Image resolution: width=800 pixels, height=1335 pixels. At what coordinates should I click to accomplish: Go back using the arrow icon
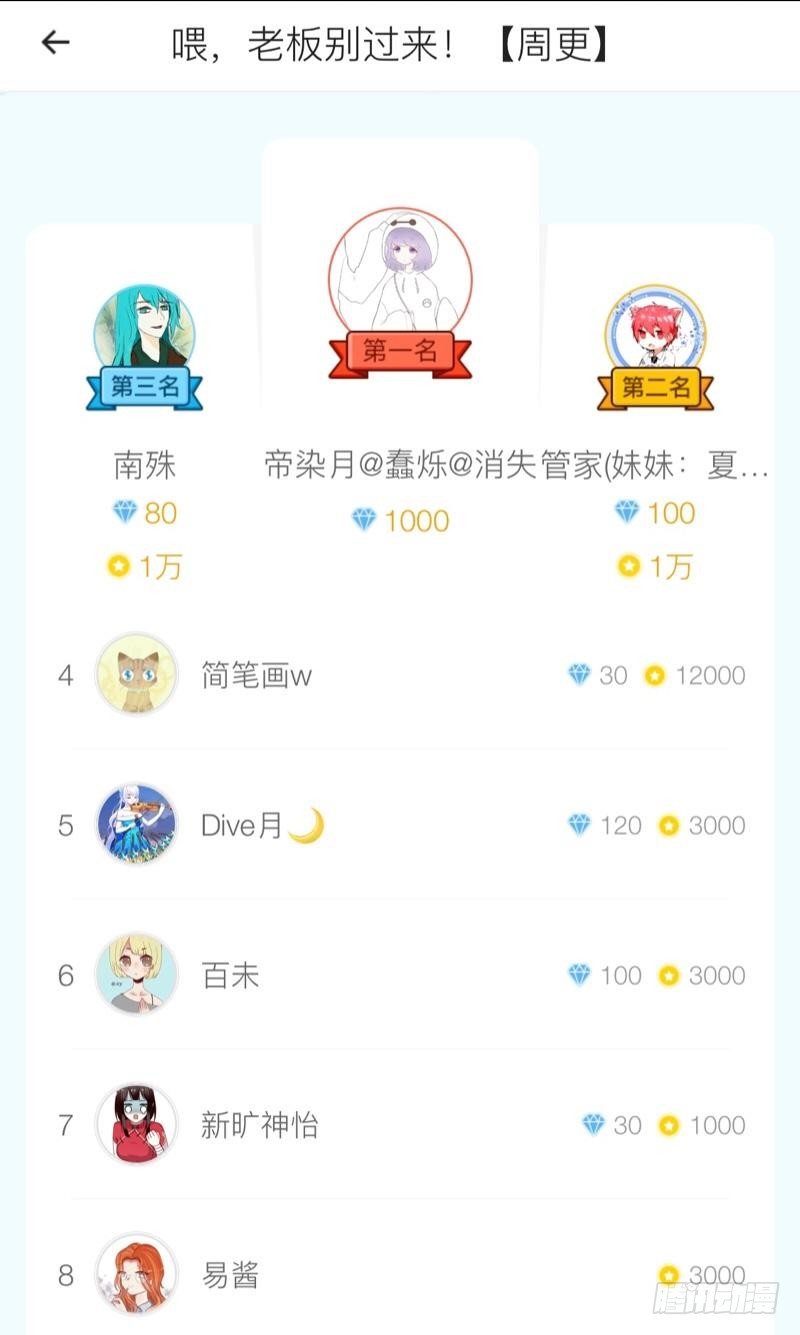(x=55, y=42)
